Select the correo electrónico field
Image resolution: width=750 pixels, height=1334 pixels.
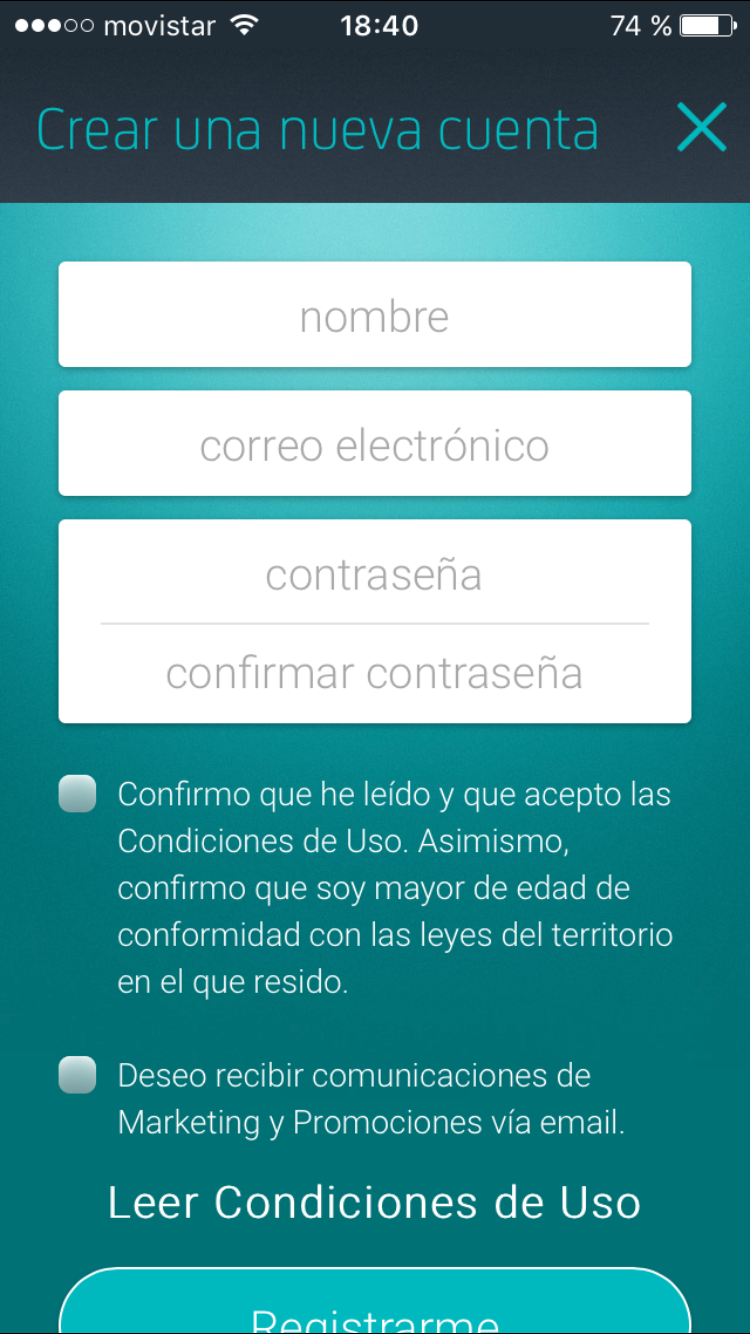click(x=375, y=443)
